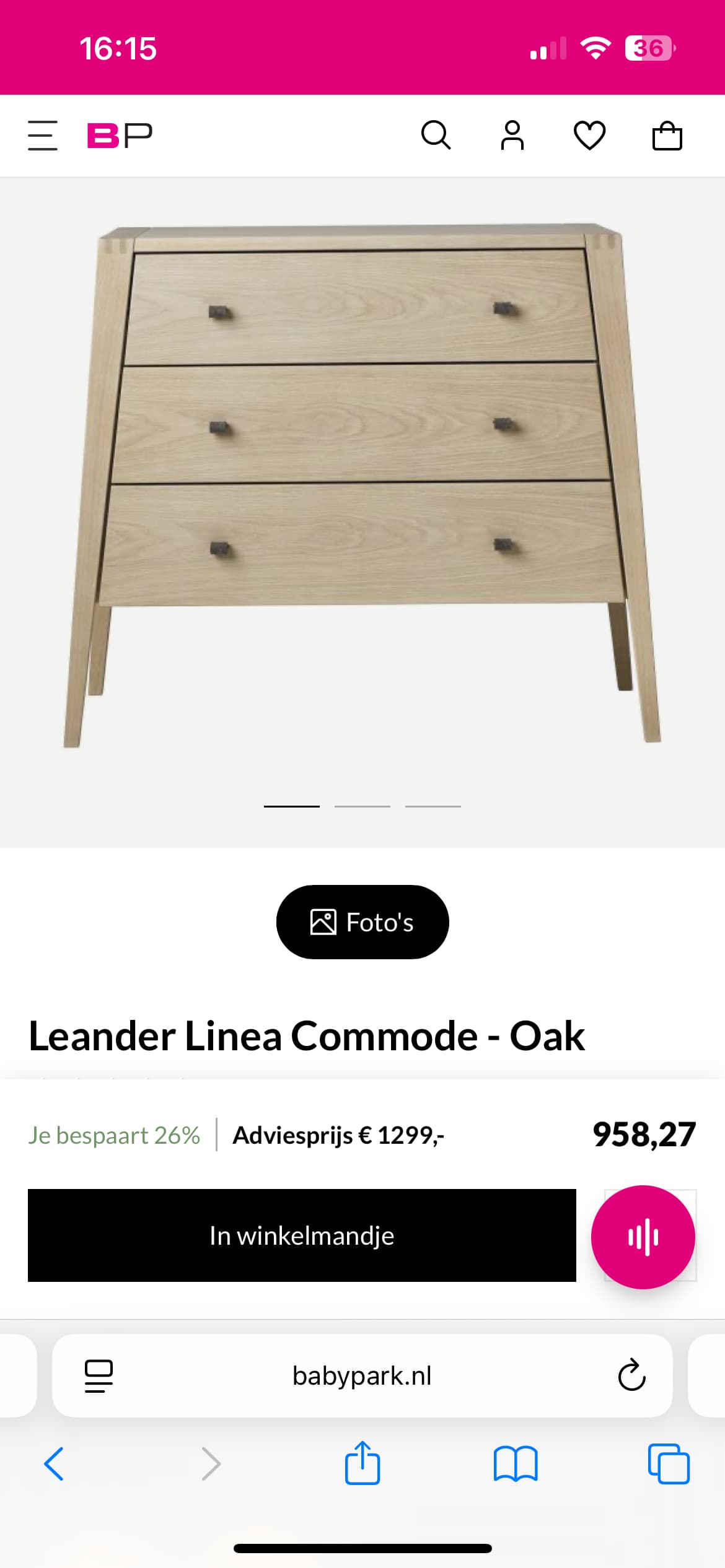
Task: Open the search magnifier icon
Action: 436,135
